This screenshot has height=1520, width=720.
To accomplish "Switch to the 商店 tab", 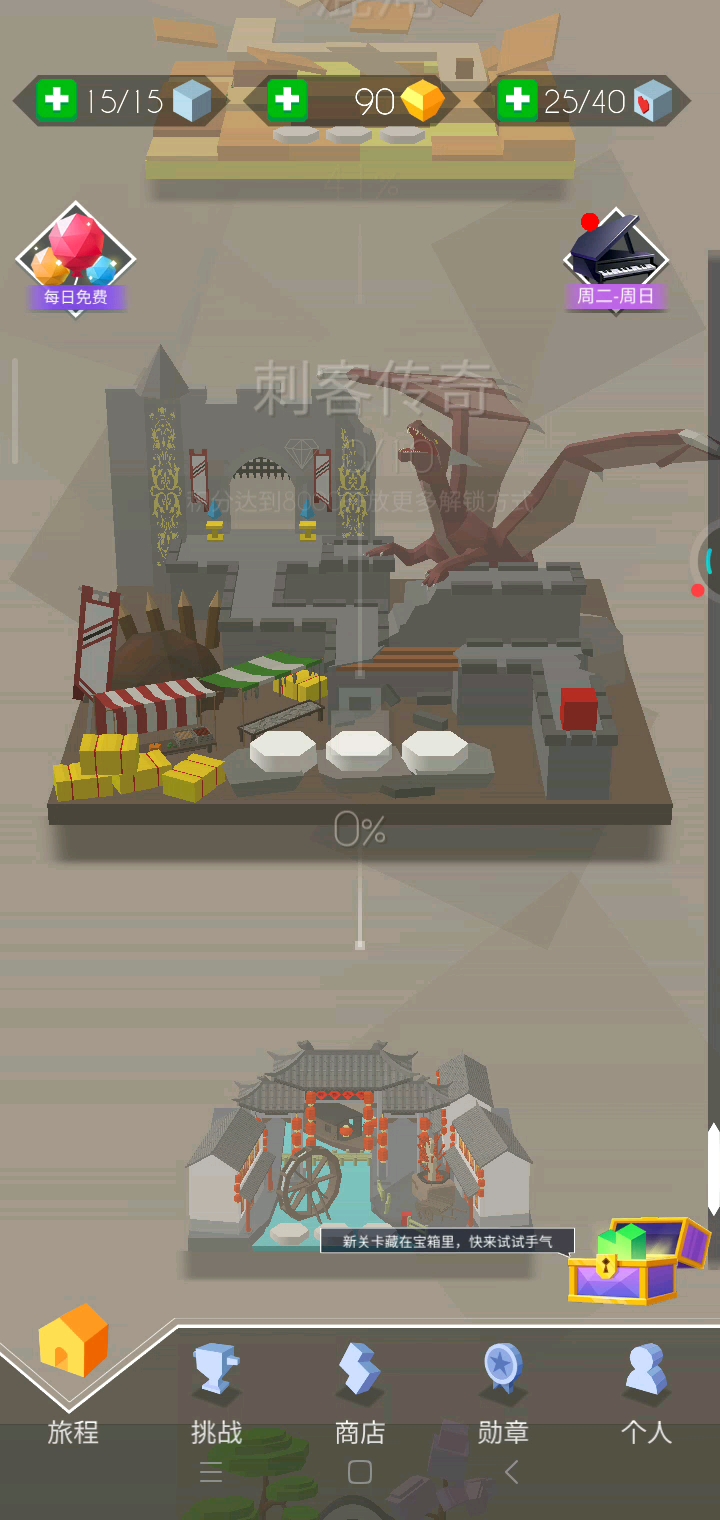I will (x=360, y=1392).
